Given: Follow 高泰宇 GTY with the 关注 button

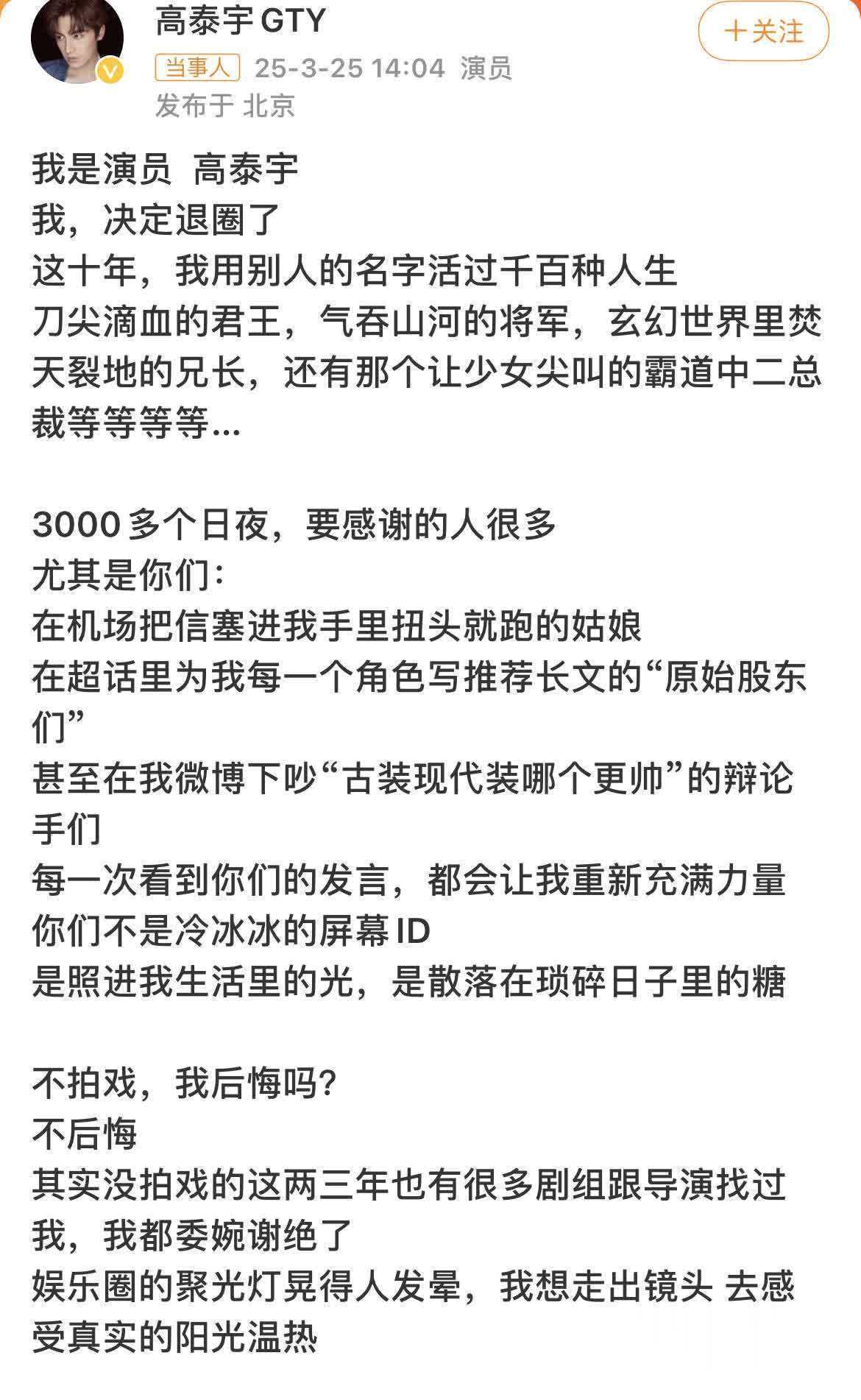Looking at the screenshot, I should coord(763,32).
